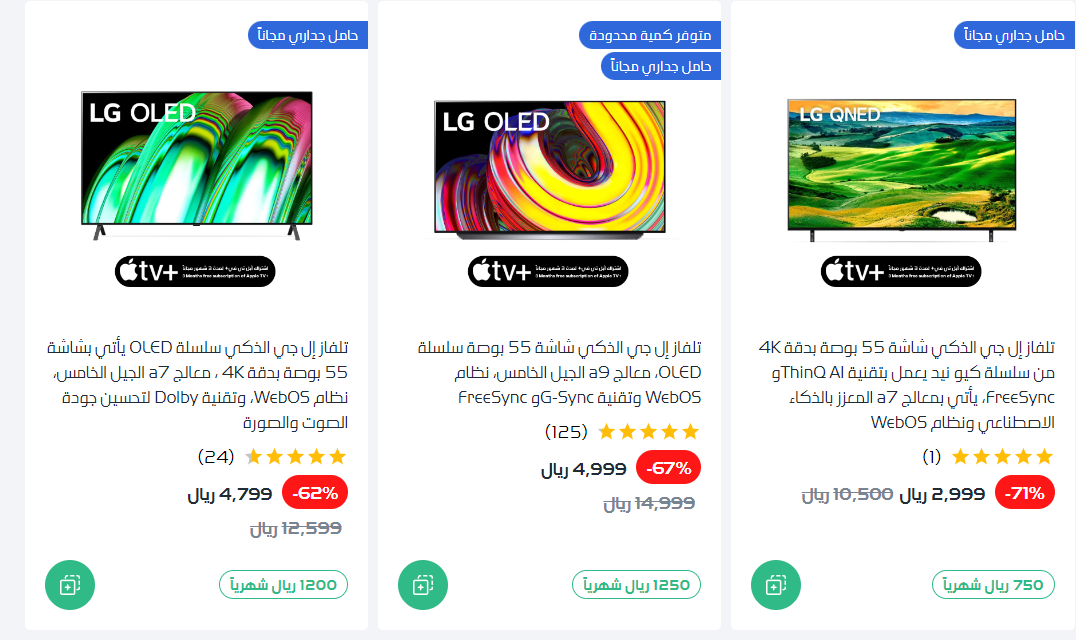Open the LG OLED a9 55-inch TV card
1076x640 pixels.
tap(559, 373)
